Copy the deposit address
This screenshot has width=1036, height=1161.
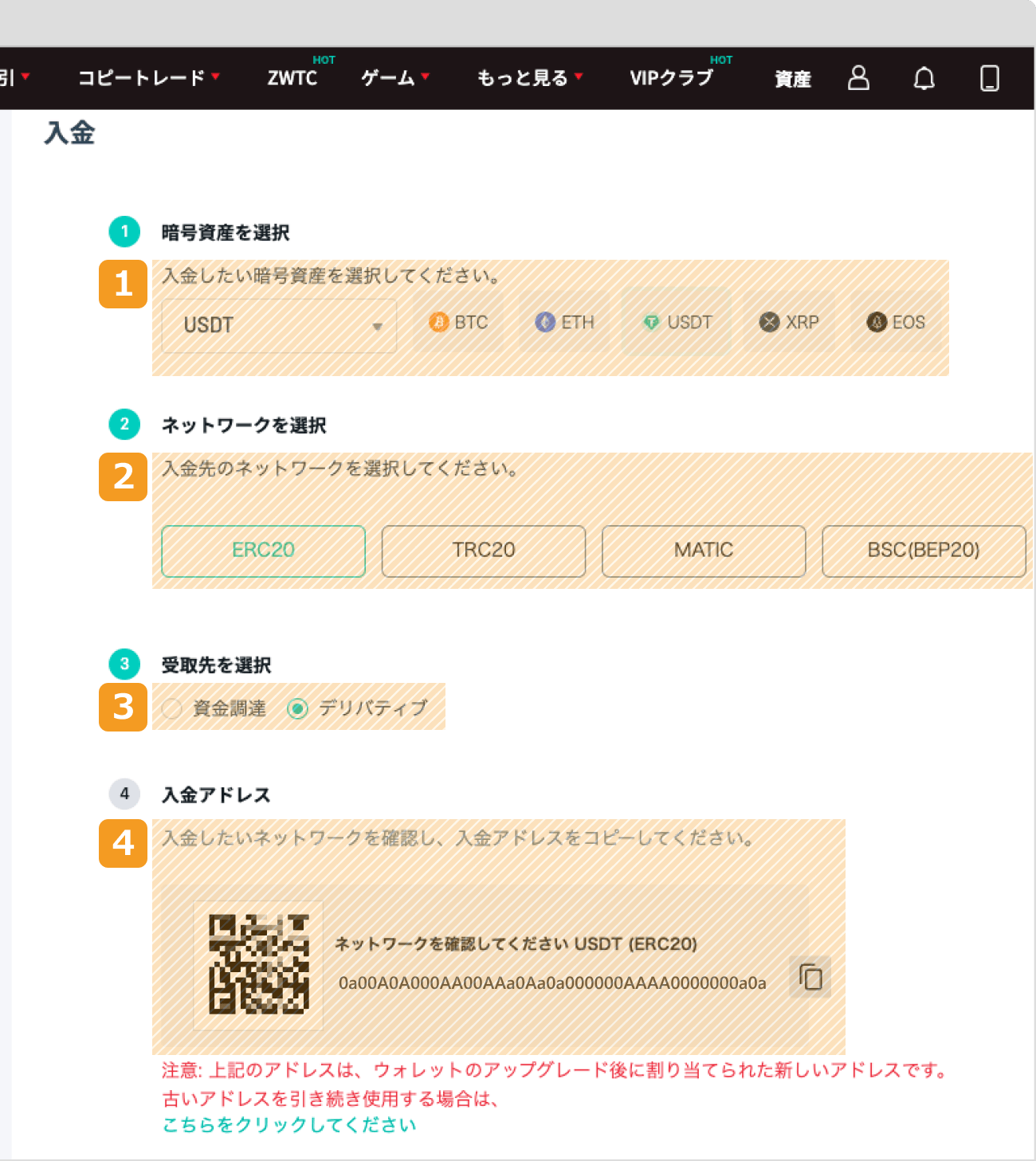[810, 977]
